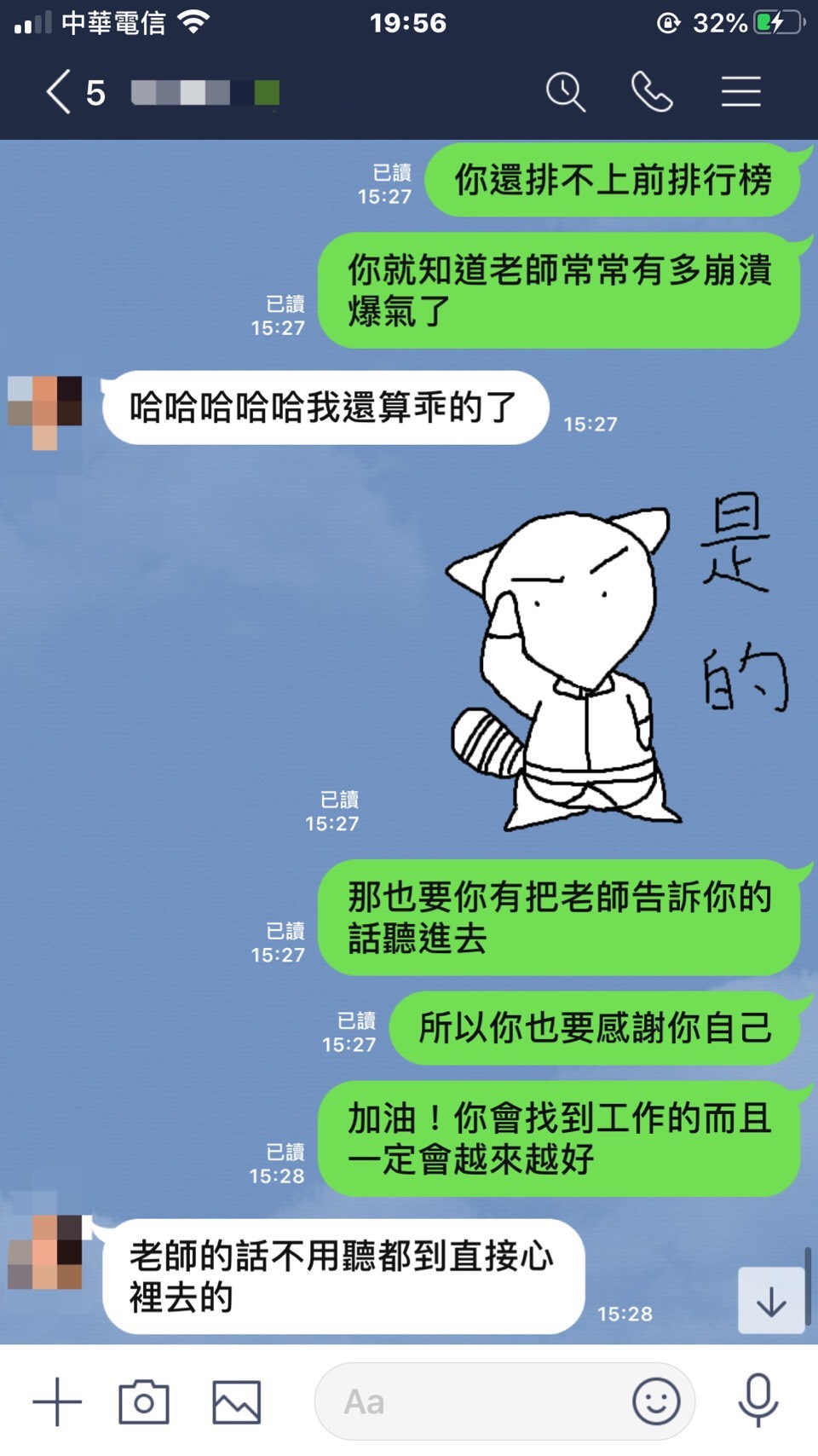The height and width of the screenshot is (1456, 818).
Task: Jump to latest messages arrow
Action: click(770, 1301)
